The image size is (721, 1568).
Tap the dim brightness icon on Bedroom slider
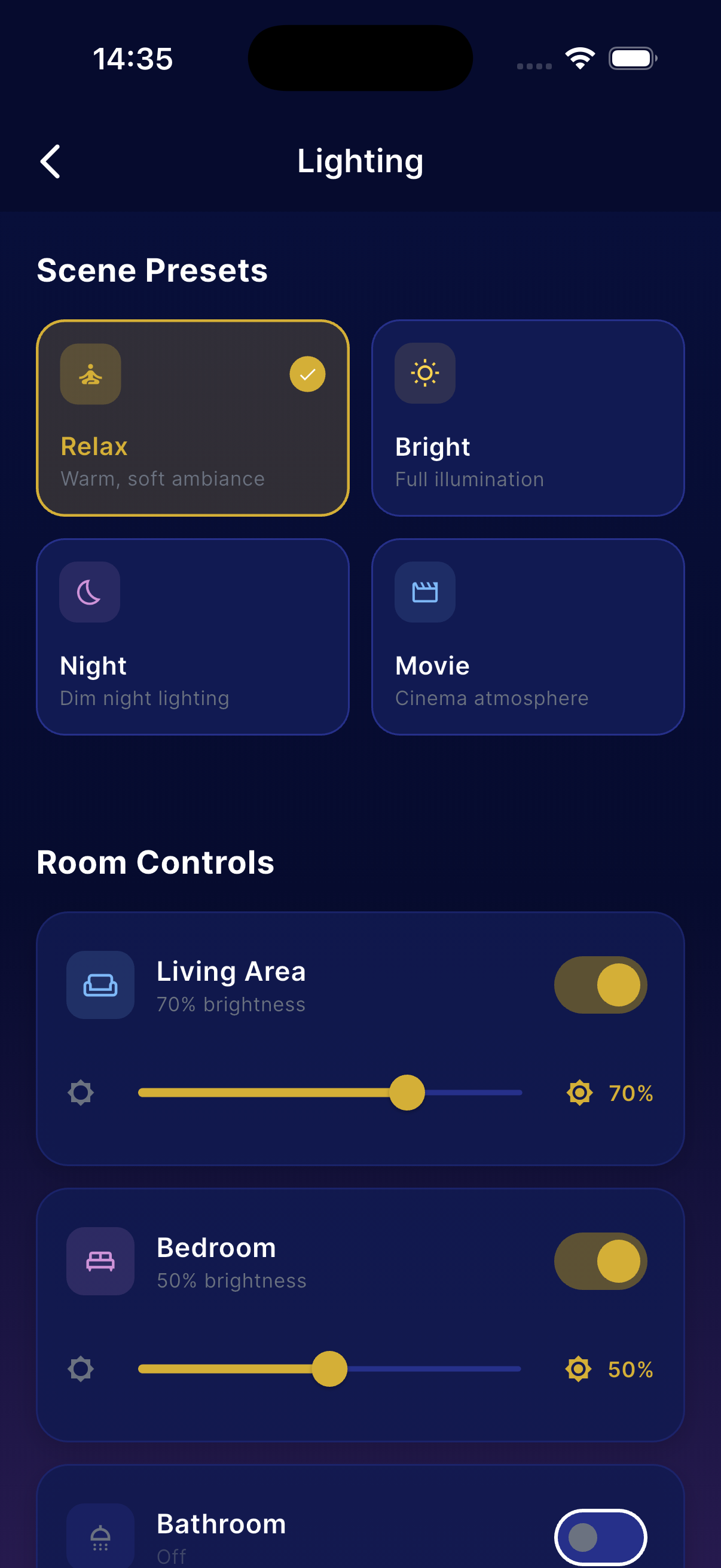pos(81,1369)
